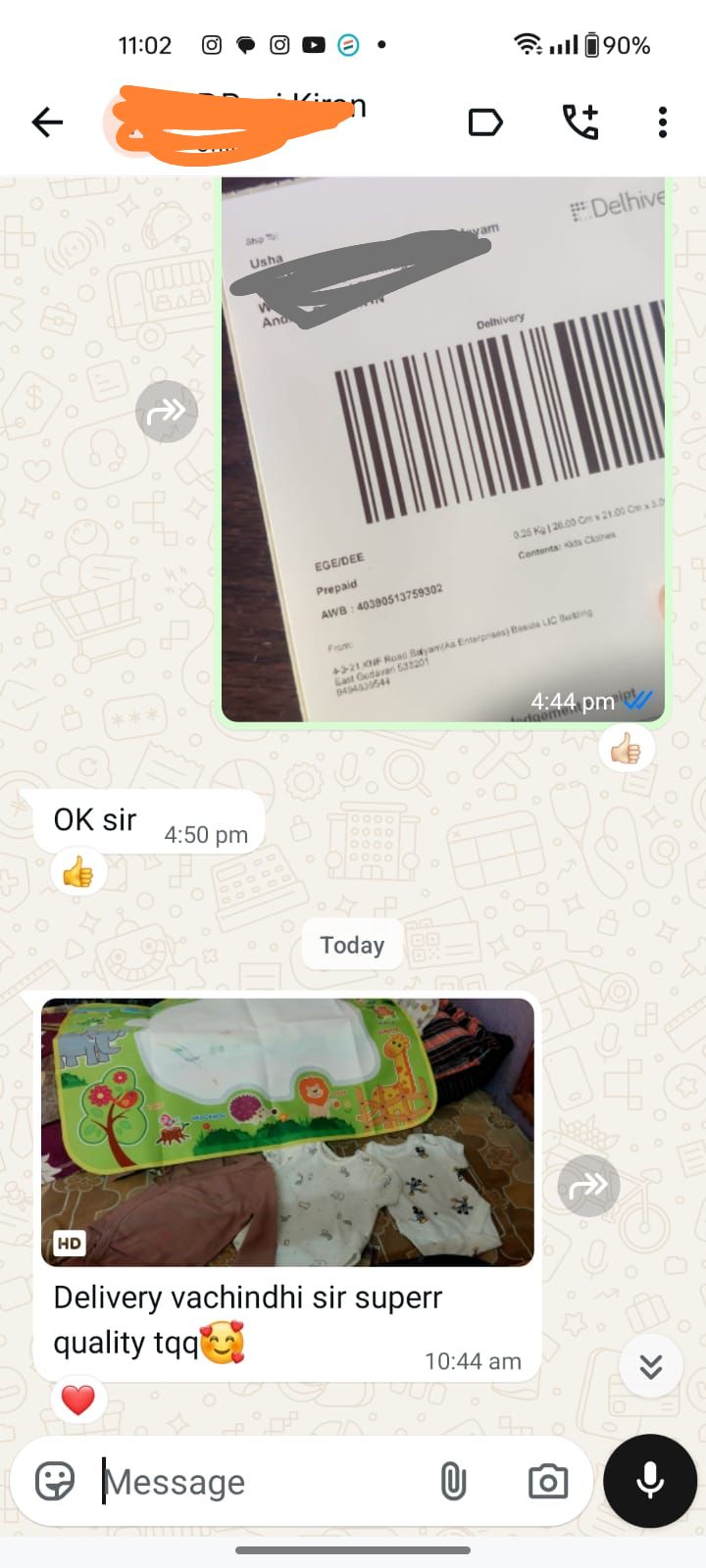Open the emoji and sticker picker

click(55, 1482)
